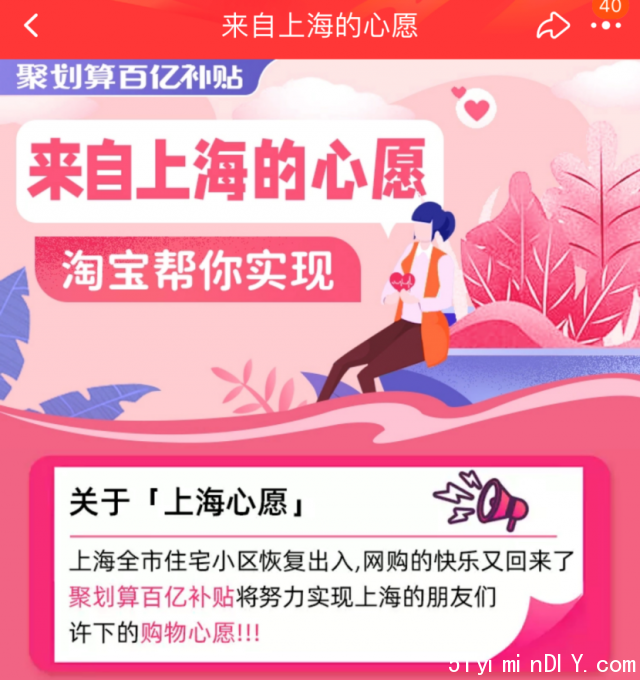Go back using the top-left arrow
The height and width of the screenshot is (680, 640).
pyautogui.click(x=32, y=26)
